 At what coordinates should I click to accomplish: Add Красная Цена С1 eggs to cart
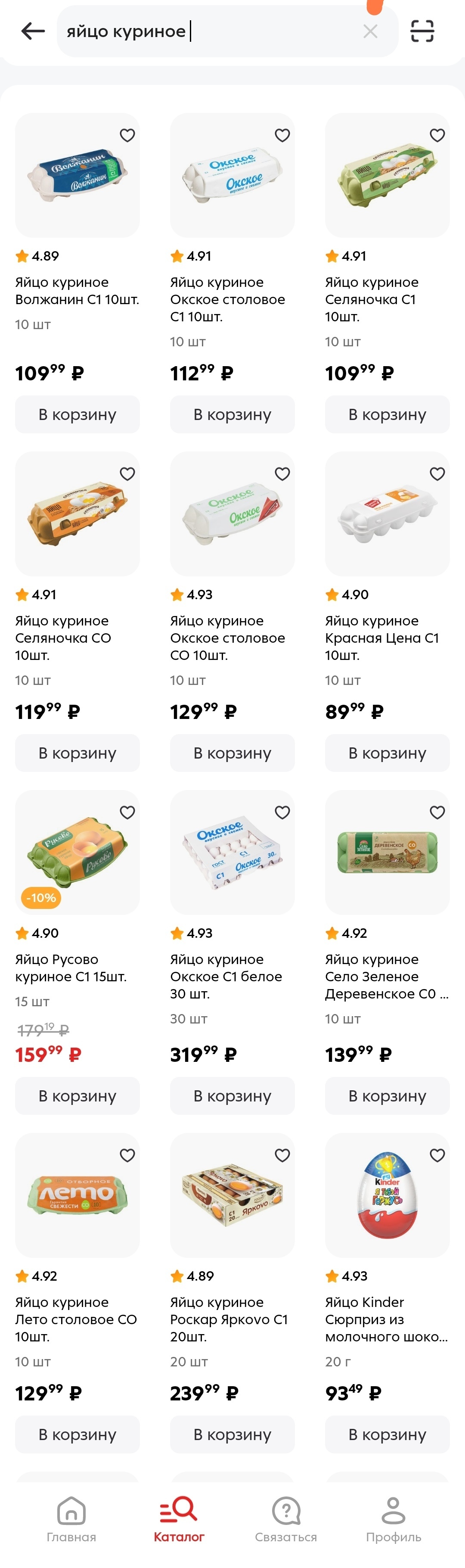click(x=387, y=753)
